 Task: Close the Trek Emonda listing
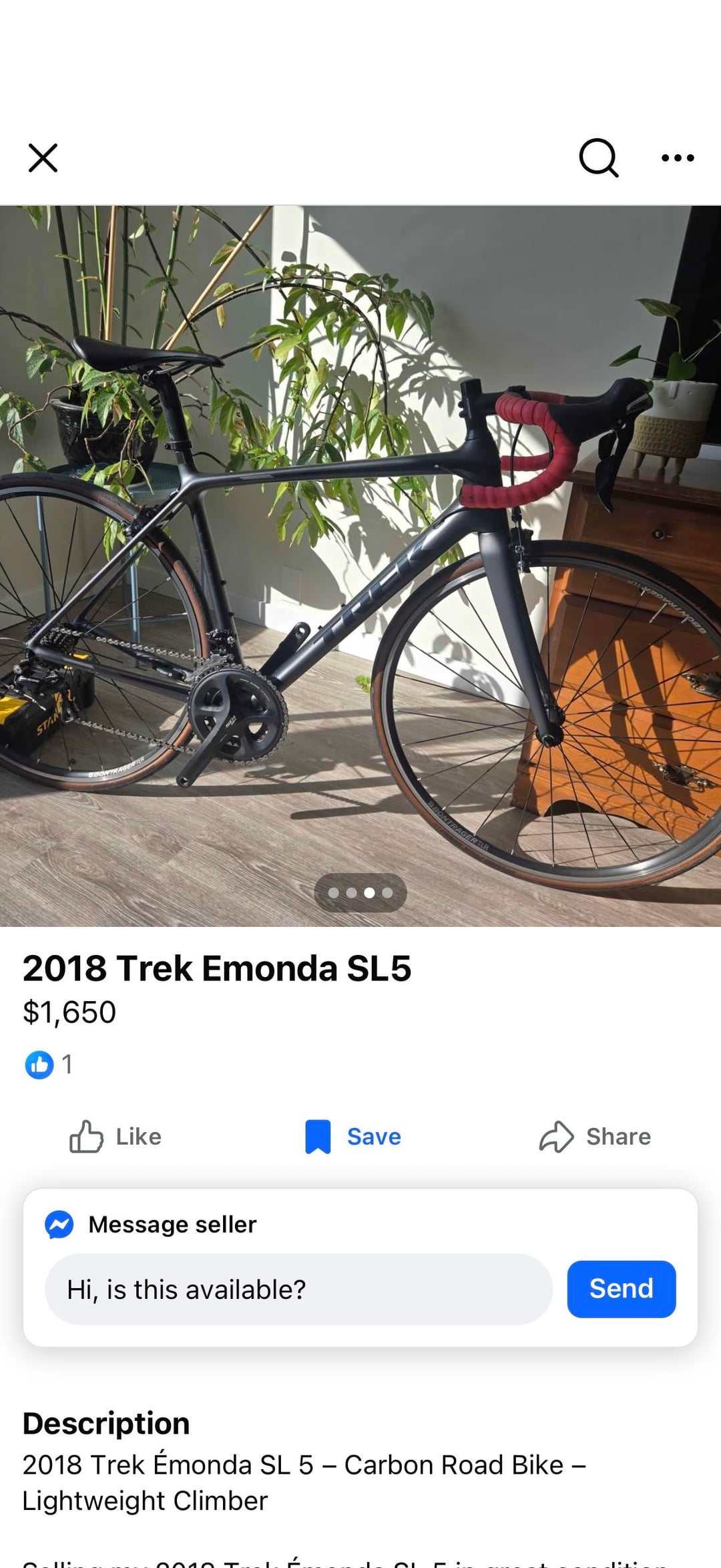tap(43, 158)
